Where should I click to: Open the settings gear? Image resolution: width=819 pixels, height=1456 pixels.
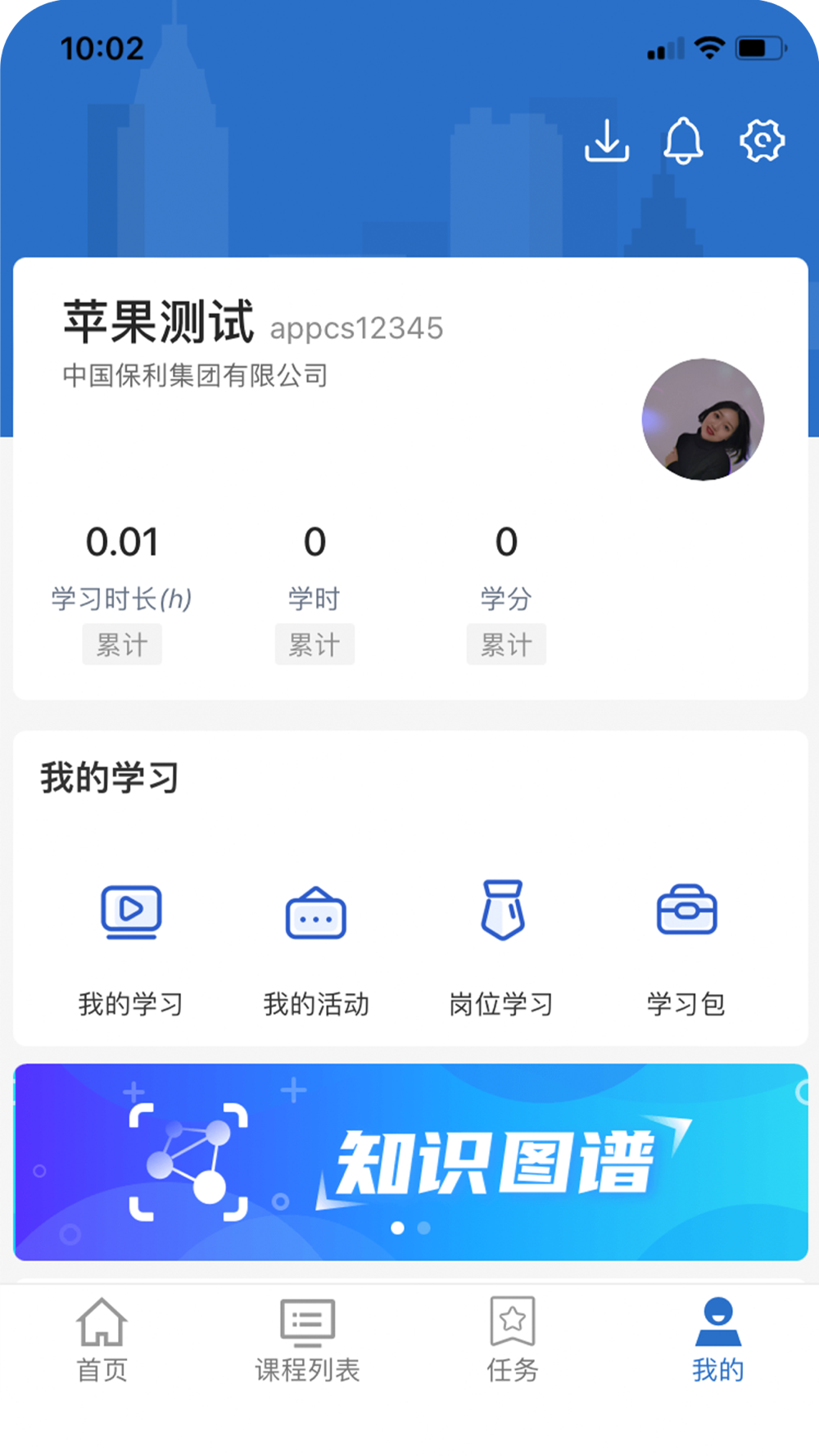click(x=762, y=141)
